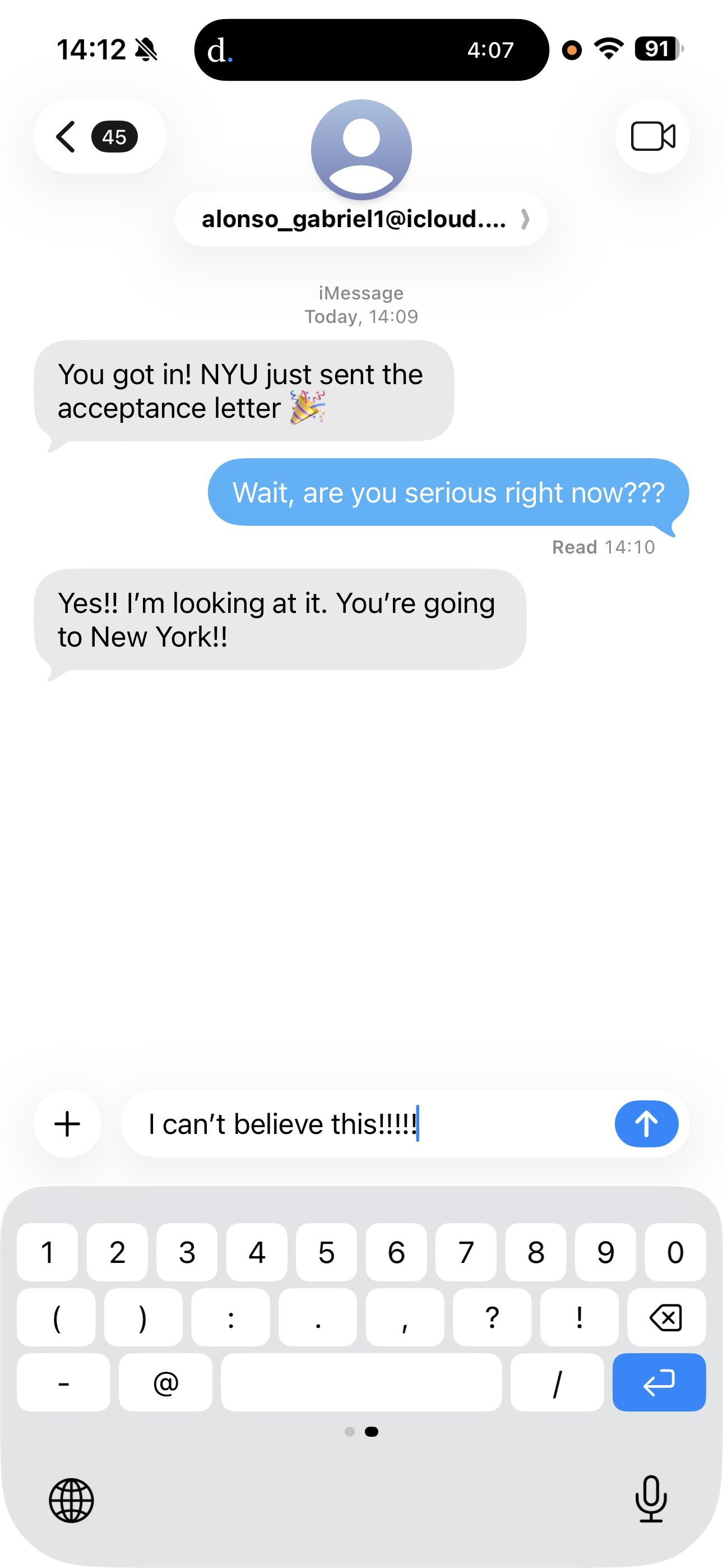Screen dimensions: 723x1568
Task: Hit the return key on keyboard
Action: coord(659,1382)
